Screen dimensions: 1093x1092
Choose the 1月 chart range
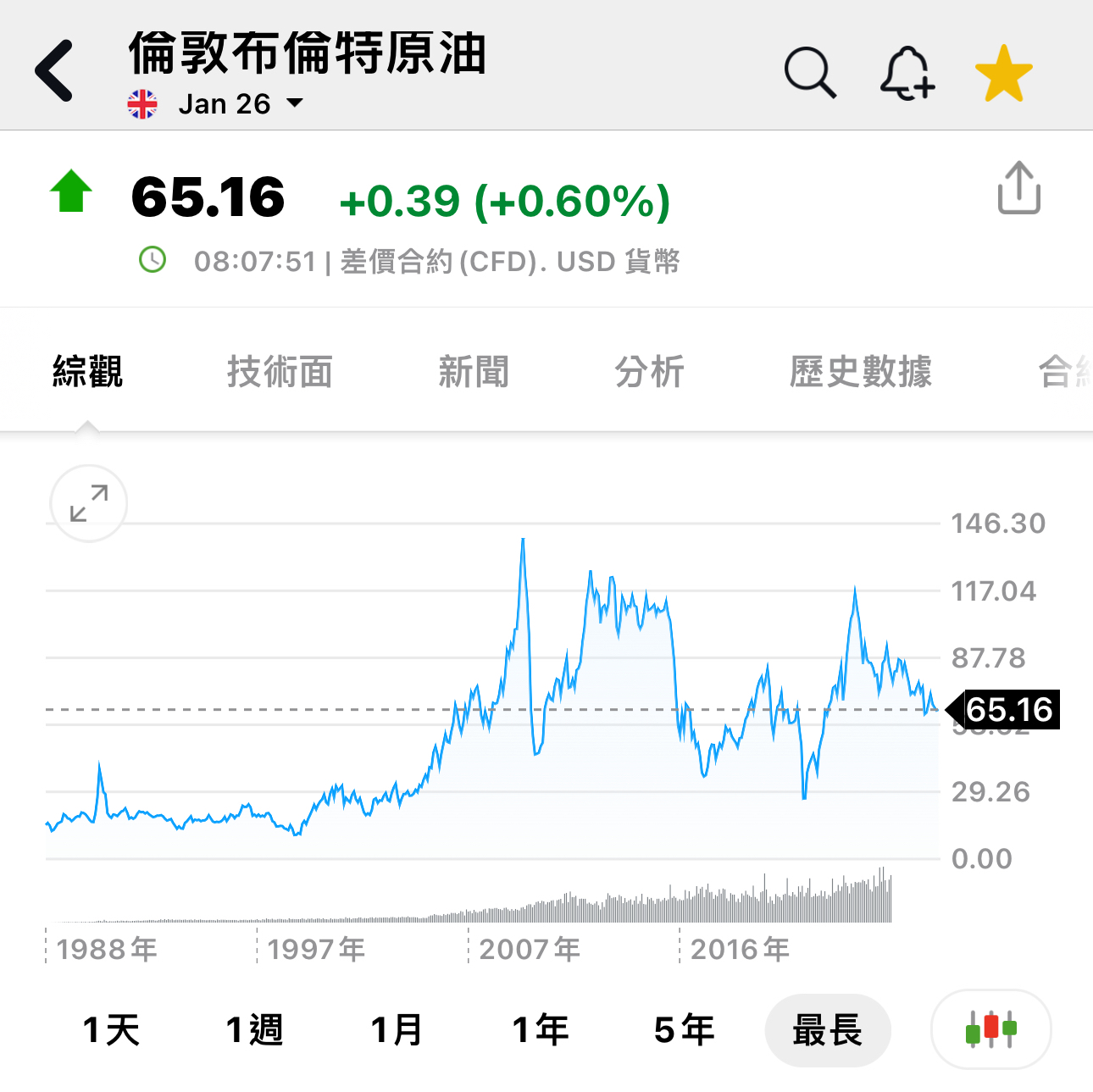point(397,1030)
